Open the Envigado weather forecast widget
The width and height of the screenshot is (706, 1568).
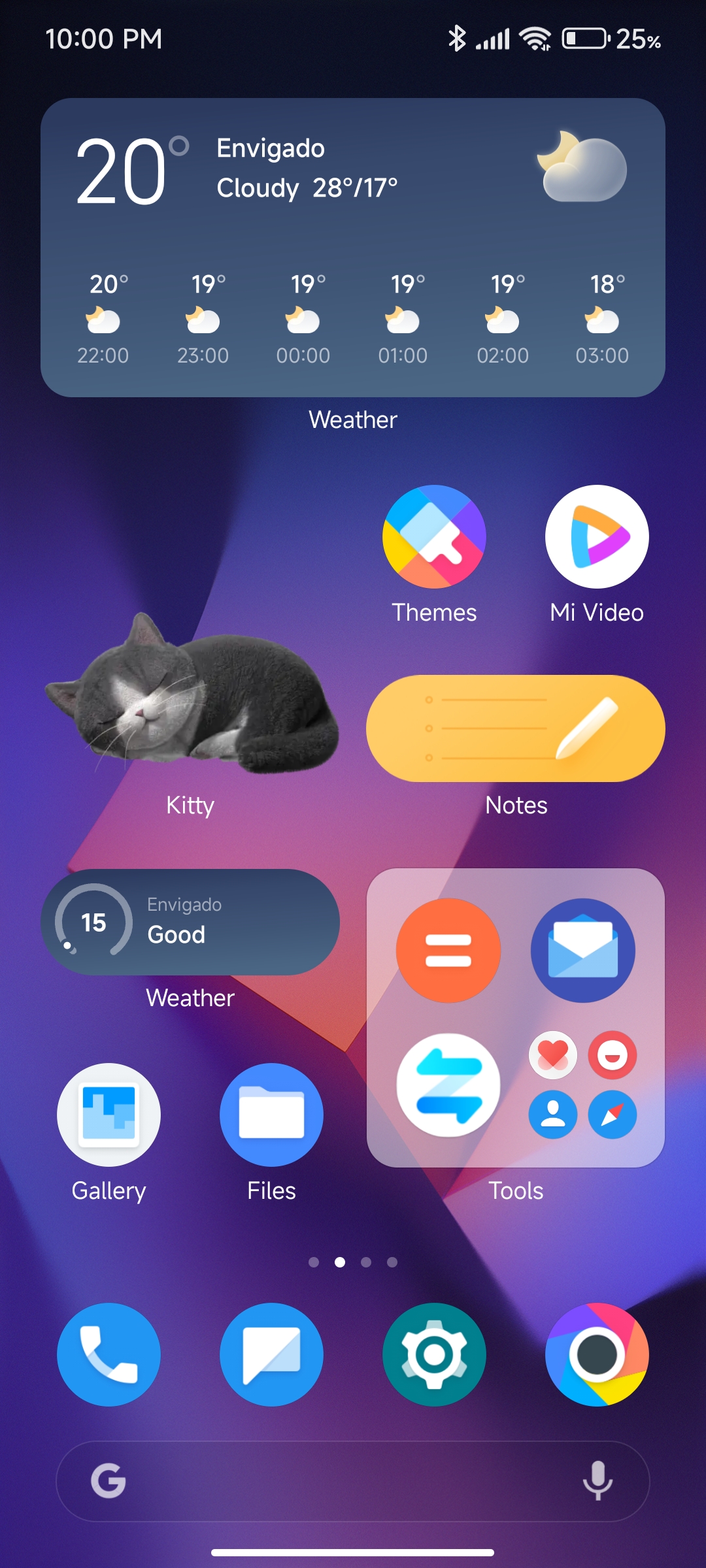coord(353,248)
